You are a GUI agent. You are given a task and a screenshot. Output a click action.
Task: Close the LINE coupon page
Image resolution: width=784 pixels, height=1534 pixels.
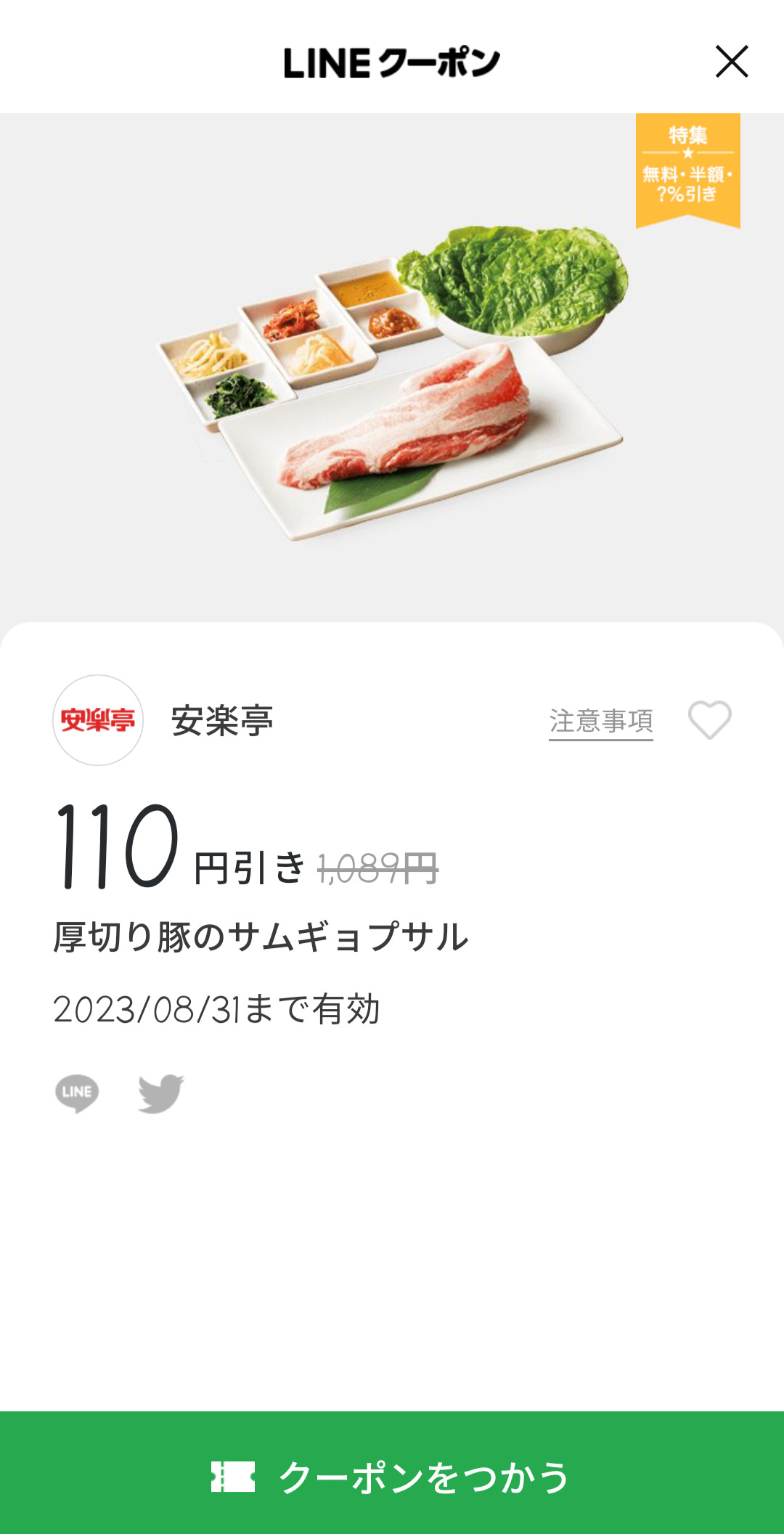(x=732, y=62)
